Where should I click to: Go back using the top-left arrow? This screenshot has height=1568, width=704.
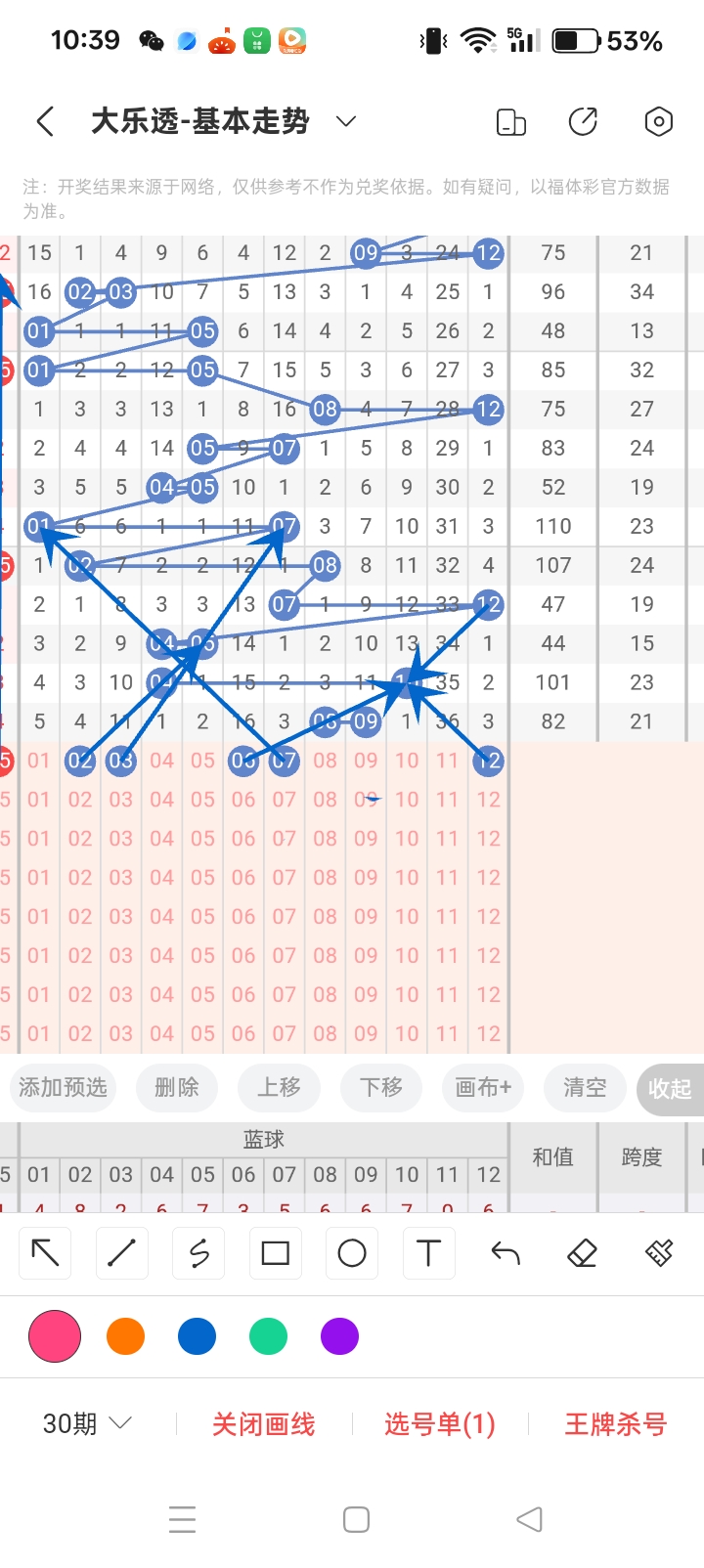[x=45, y=122]
